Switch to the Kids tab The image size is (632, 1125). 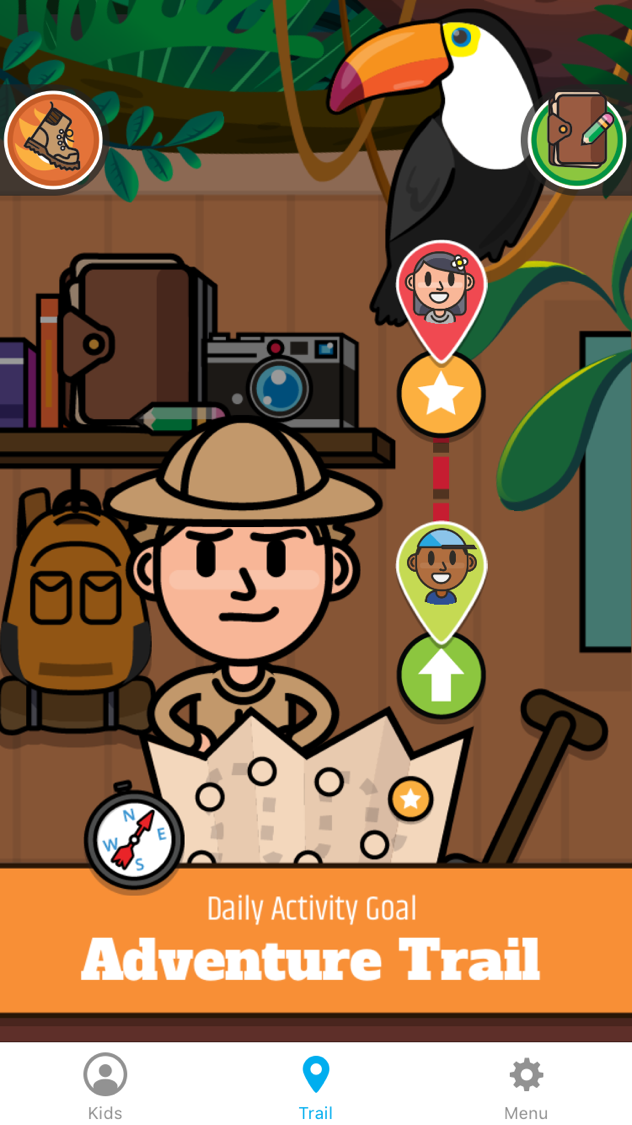(105, 1087)
